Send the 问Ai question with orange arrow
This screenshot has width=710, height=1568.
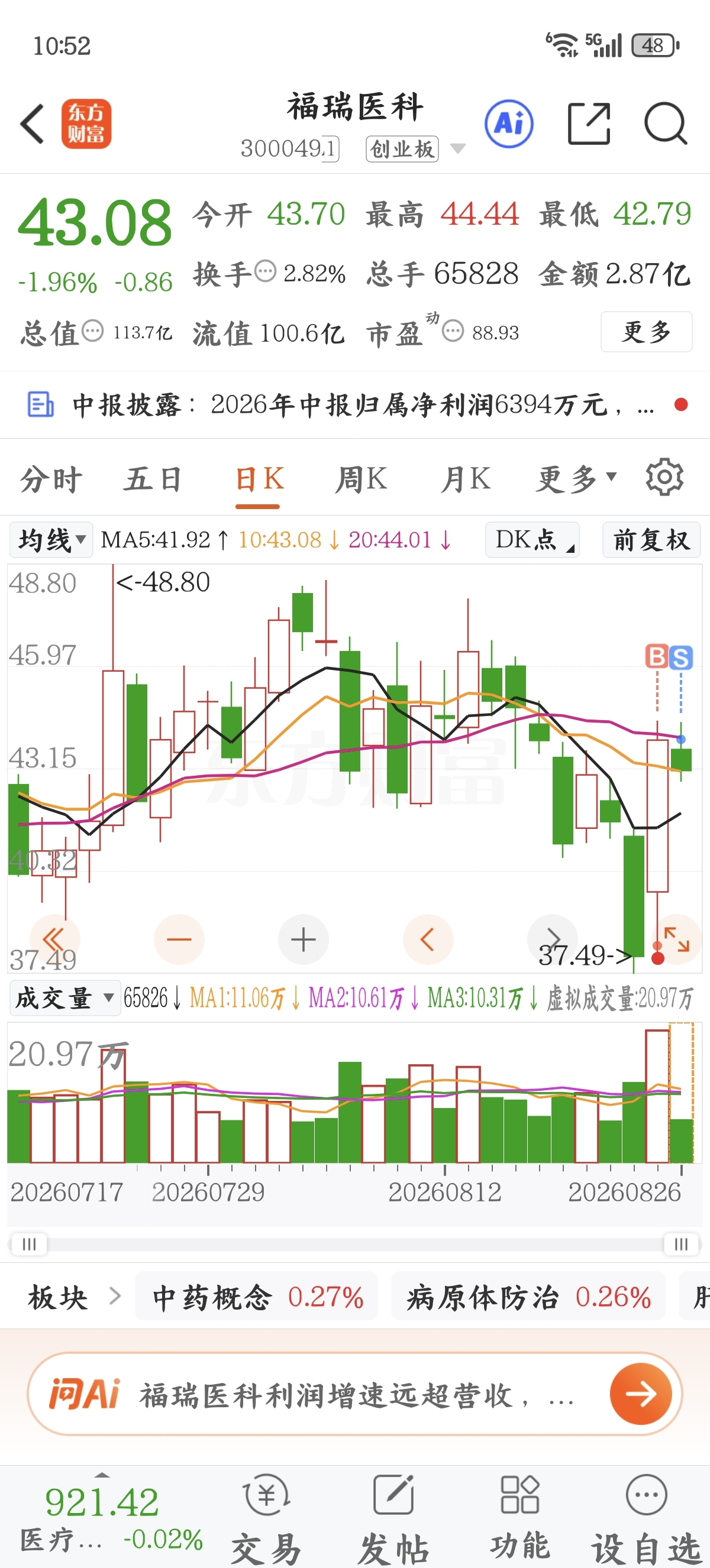pos(641,1394)
